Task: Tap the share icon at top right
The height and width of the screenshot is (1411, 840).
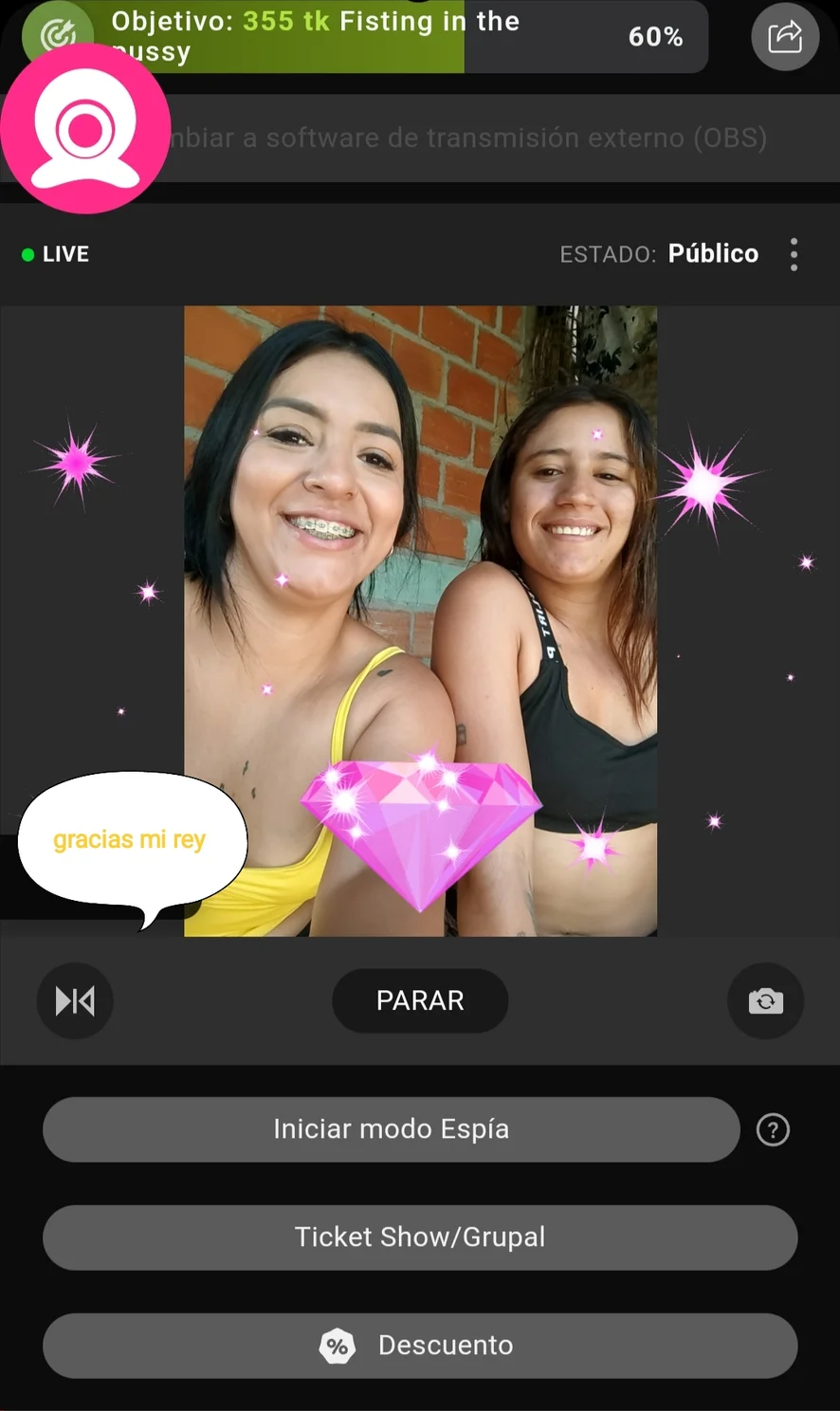Action: [x=785, y=38]
